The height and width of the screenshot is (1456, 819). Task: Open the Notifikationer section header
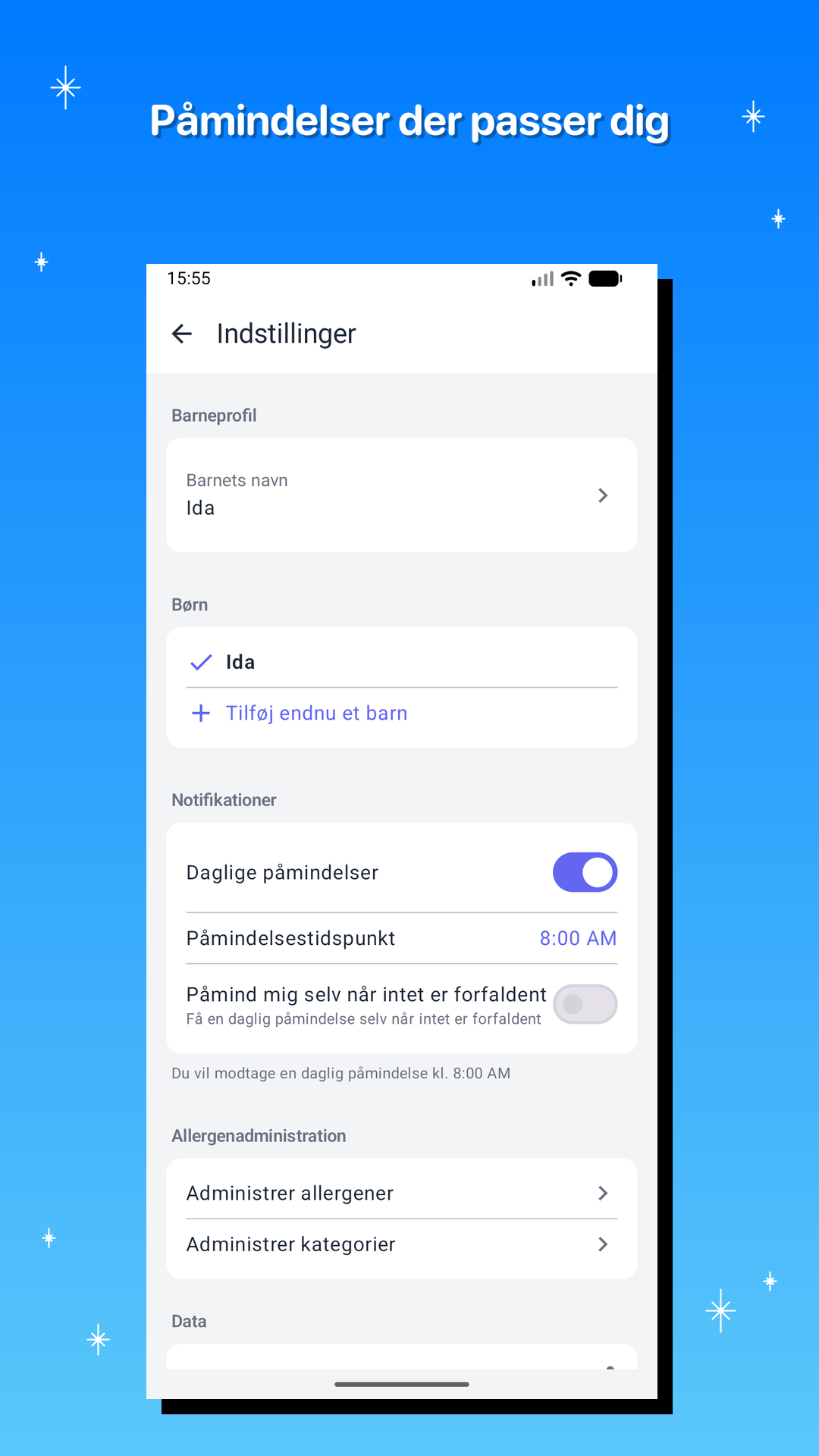coord(224,799)
